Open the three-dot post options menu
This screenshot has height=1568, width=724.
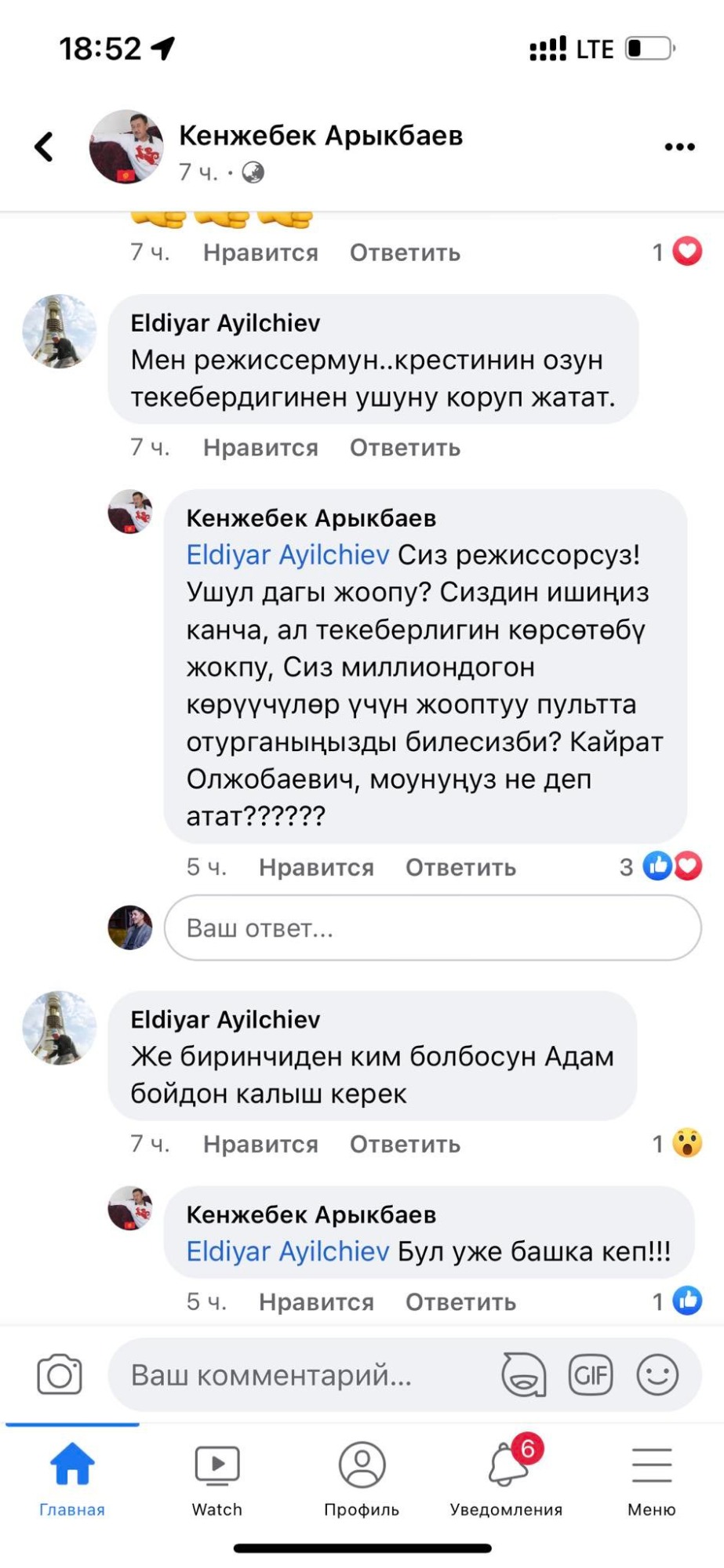[x=679, y=147]
